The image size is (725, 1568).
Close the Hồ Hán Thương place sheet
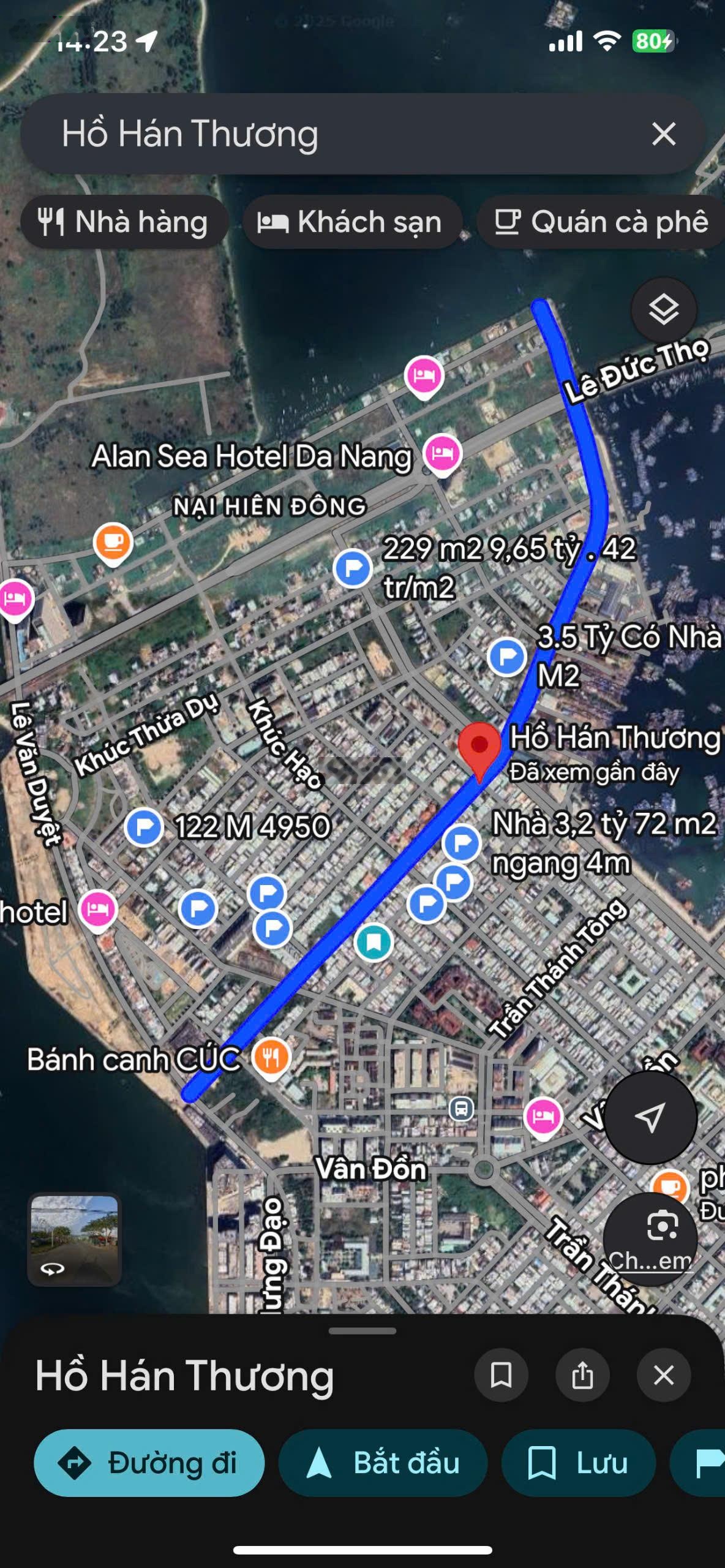(664, 1375)
